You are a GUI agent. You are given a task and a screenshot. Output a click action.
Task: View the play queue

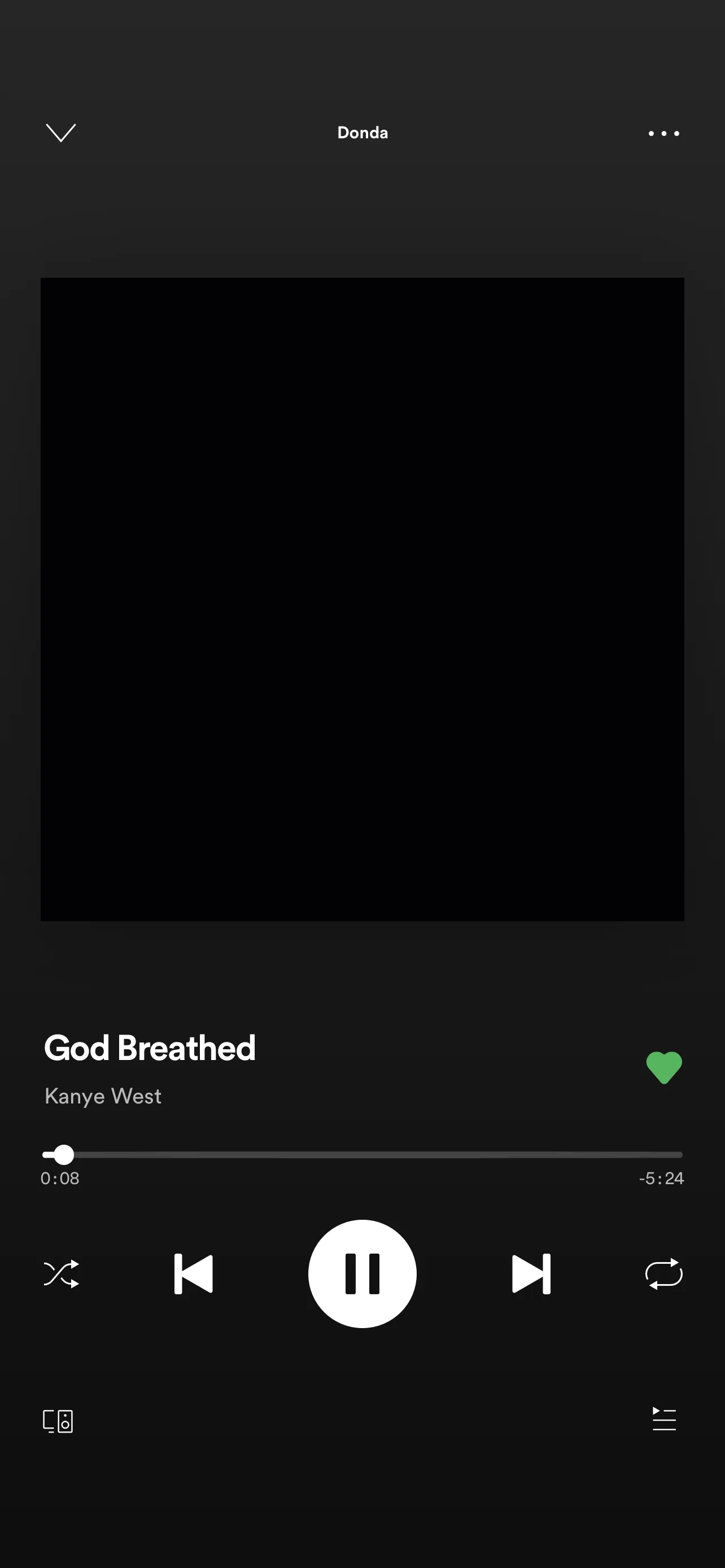pyautogui.click(x=663, y=1420)
